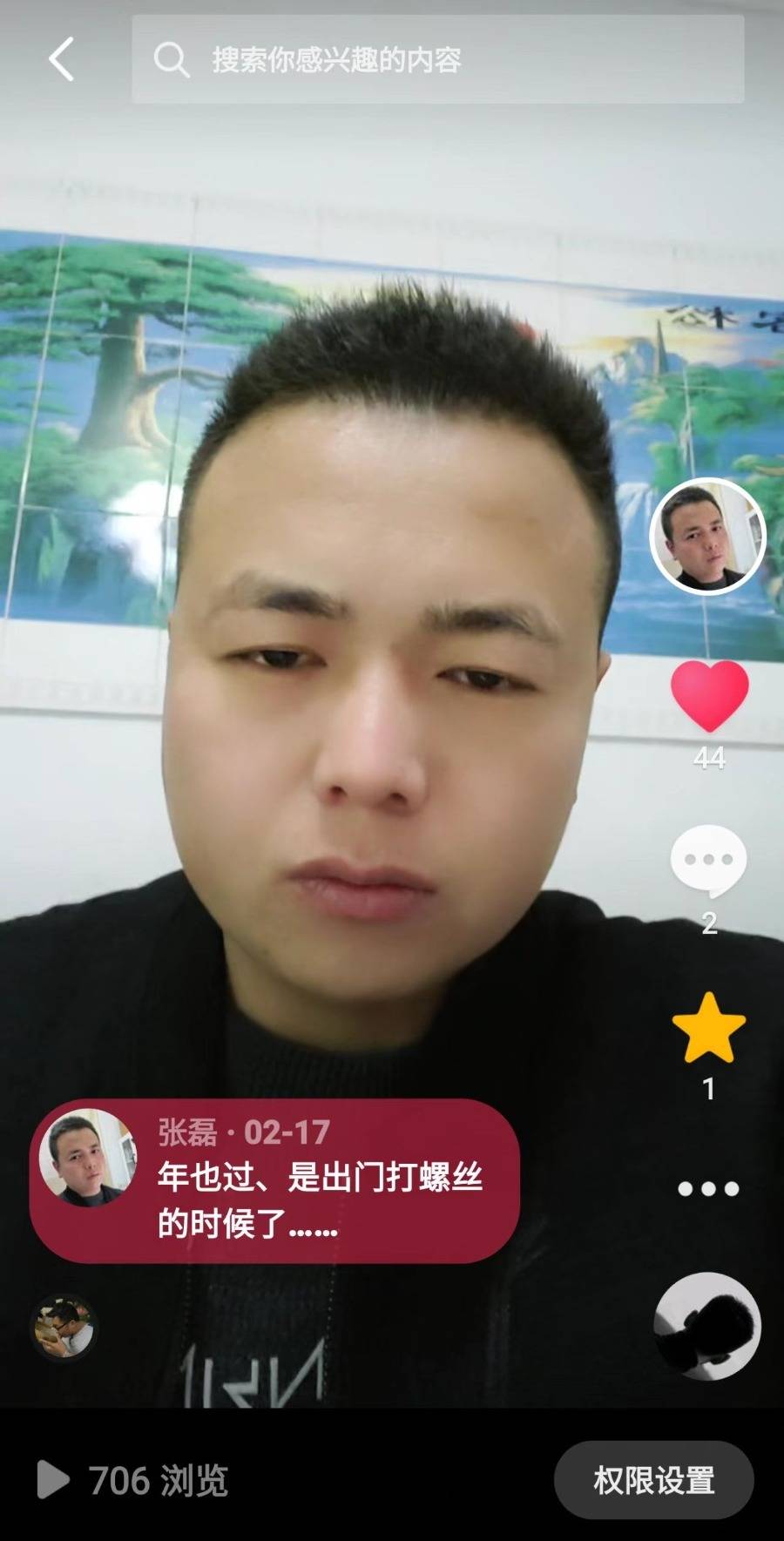Favorite the video with the star icon
Image resolution: width=784 pixels, height=1541 pixels.
[708, 1027]
